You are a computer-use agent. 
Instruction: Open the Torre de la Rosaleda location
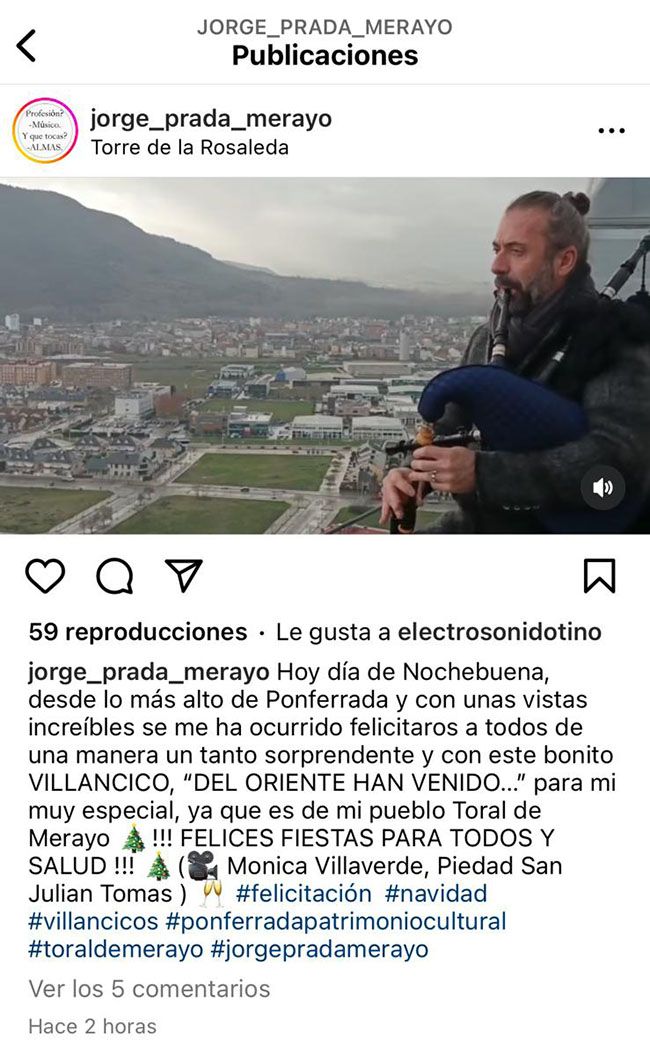(x=189, y=147)
